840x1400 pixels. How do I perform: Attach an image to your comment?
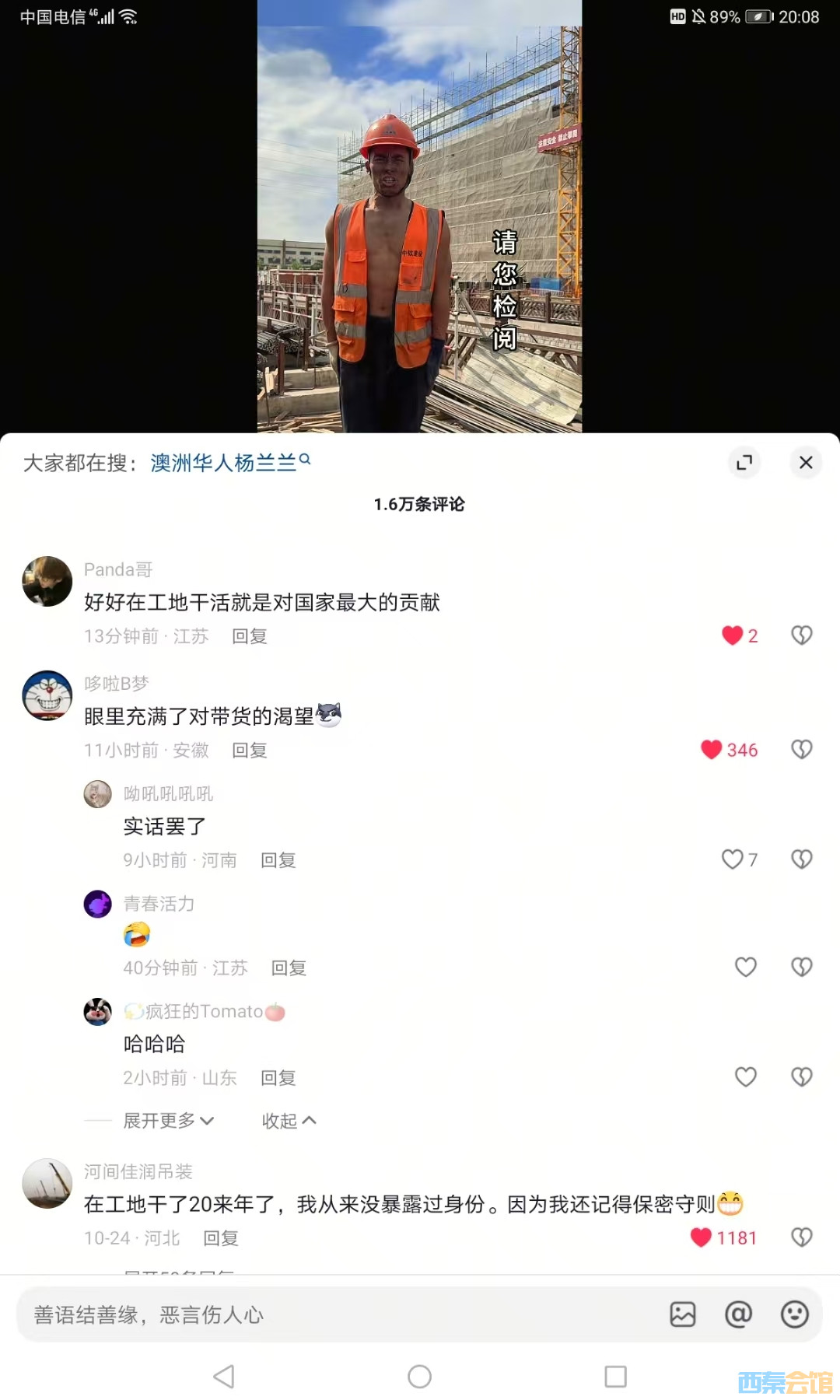coord(683,1314)
